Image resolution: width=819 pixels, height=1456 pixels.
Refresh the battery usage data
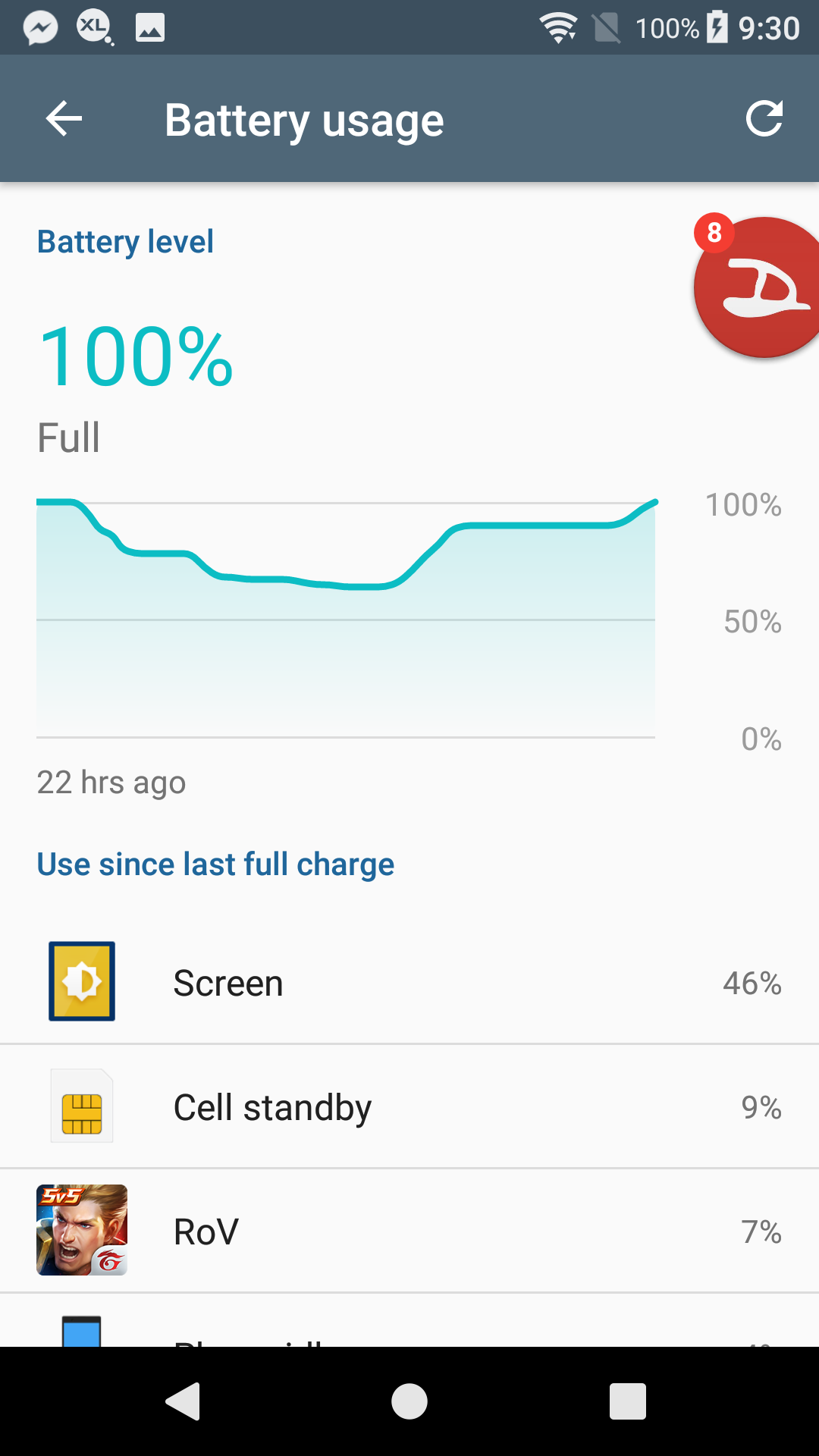(763, 119)
